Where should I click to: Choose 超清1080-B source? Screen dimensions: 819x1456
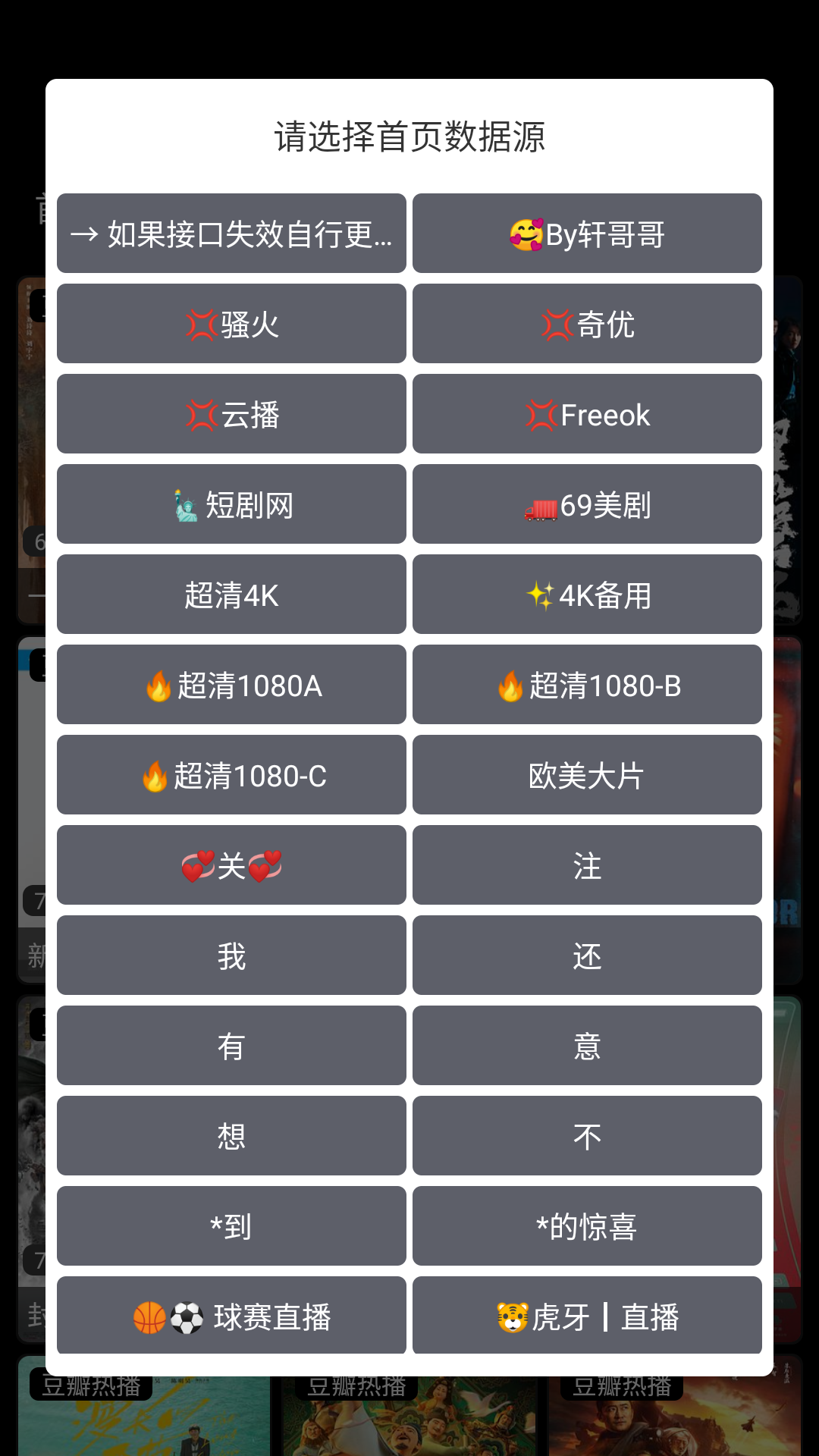587,685
